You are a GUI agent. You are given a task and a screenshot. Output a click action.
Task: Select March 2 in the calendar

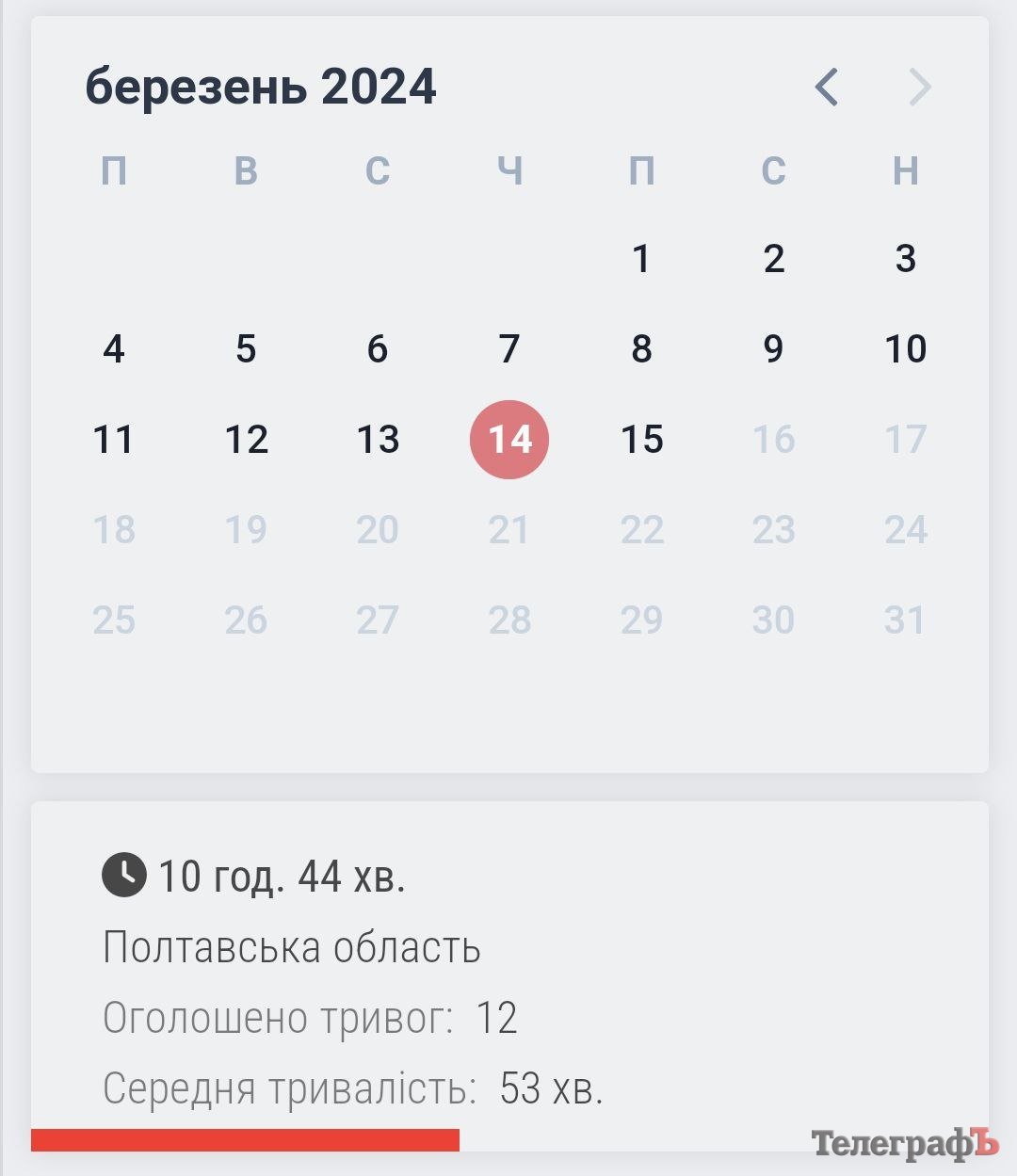click(x=773, y=258)
